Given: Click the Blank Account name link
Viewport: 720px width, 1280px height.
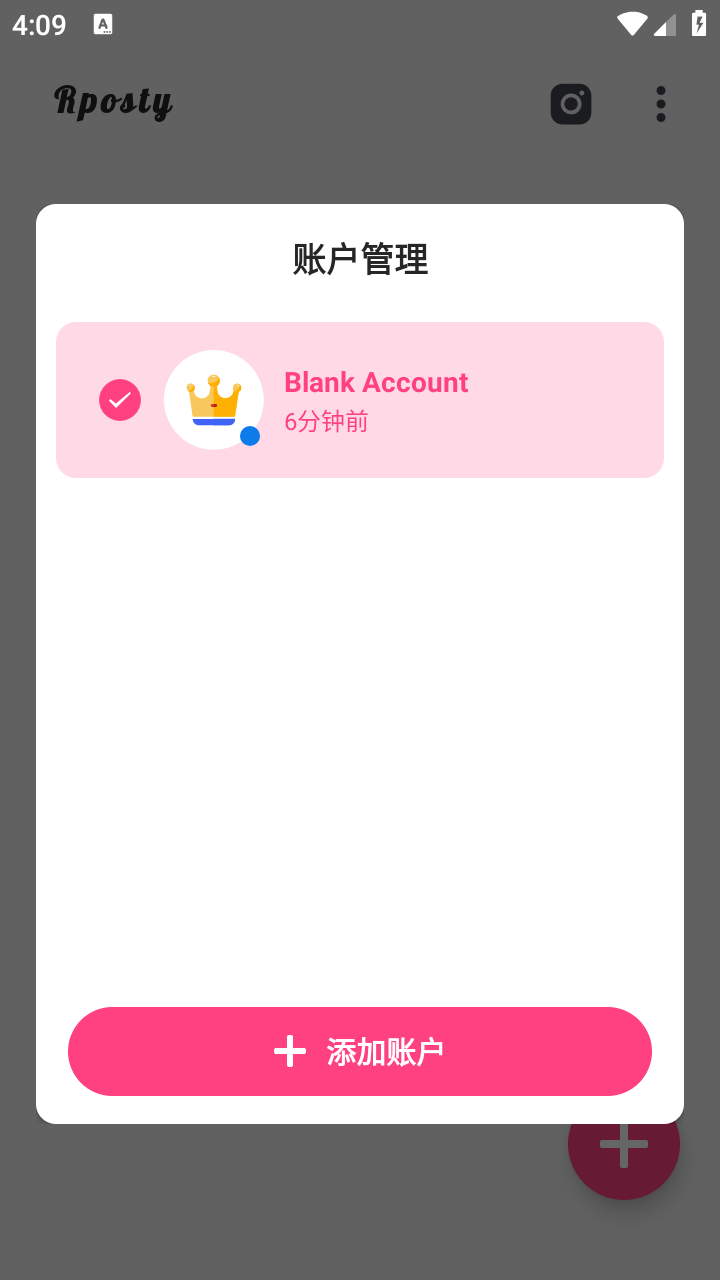Looking at the screenshot, I should [376, 383].
